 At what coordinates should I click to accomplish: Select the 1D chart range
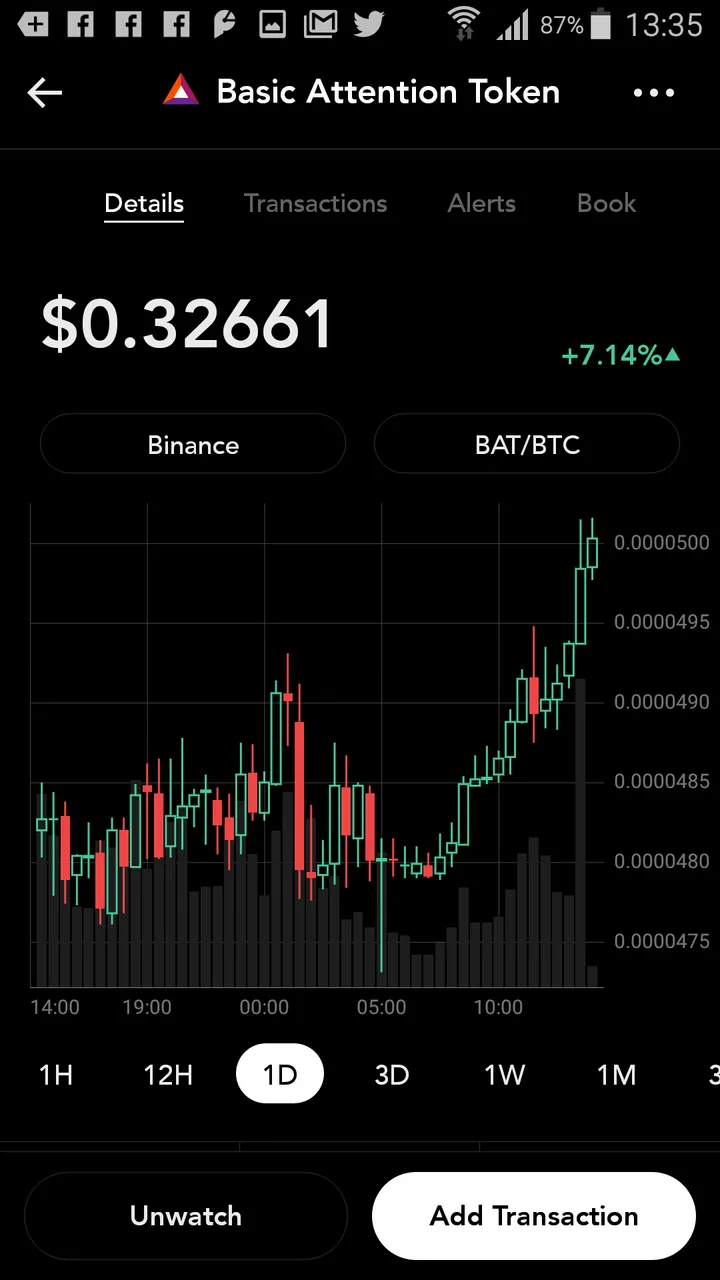[280, 1074]
